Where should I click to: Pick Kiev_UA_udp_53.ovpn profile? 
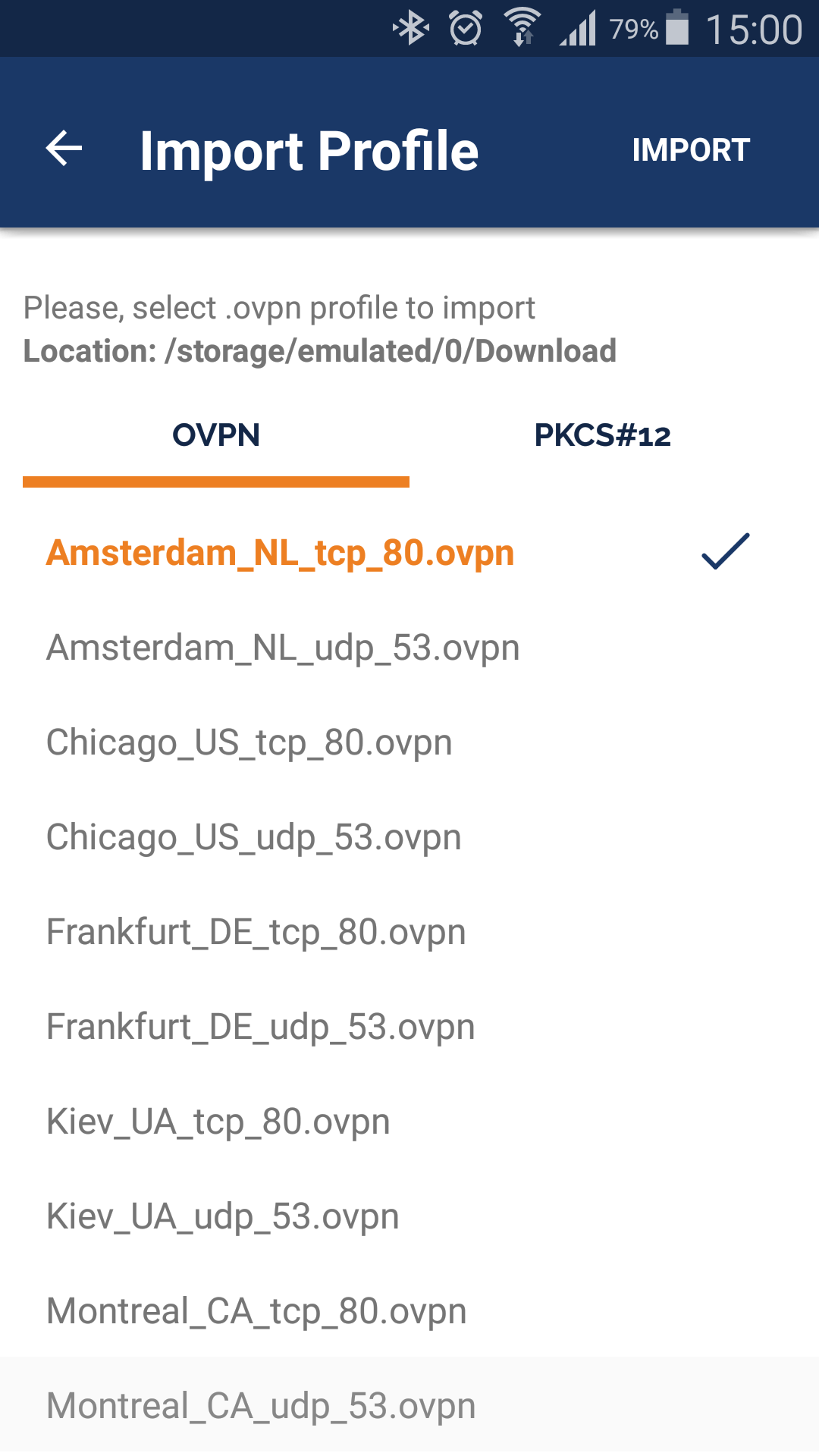pos(223,1217)
